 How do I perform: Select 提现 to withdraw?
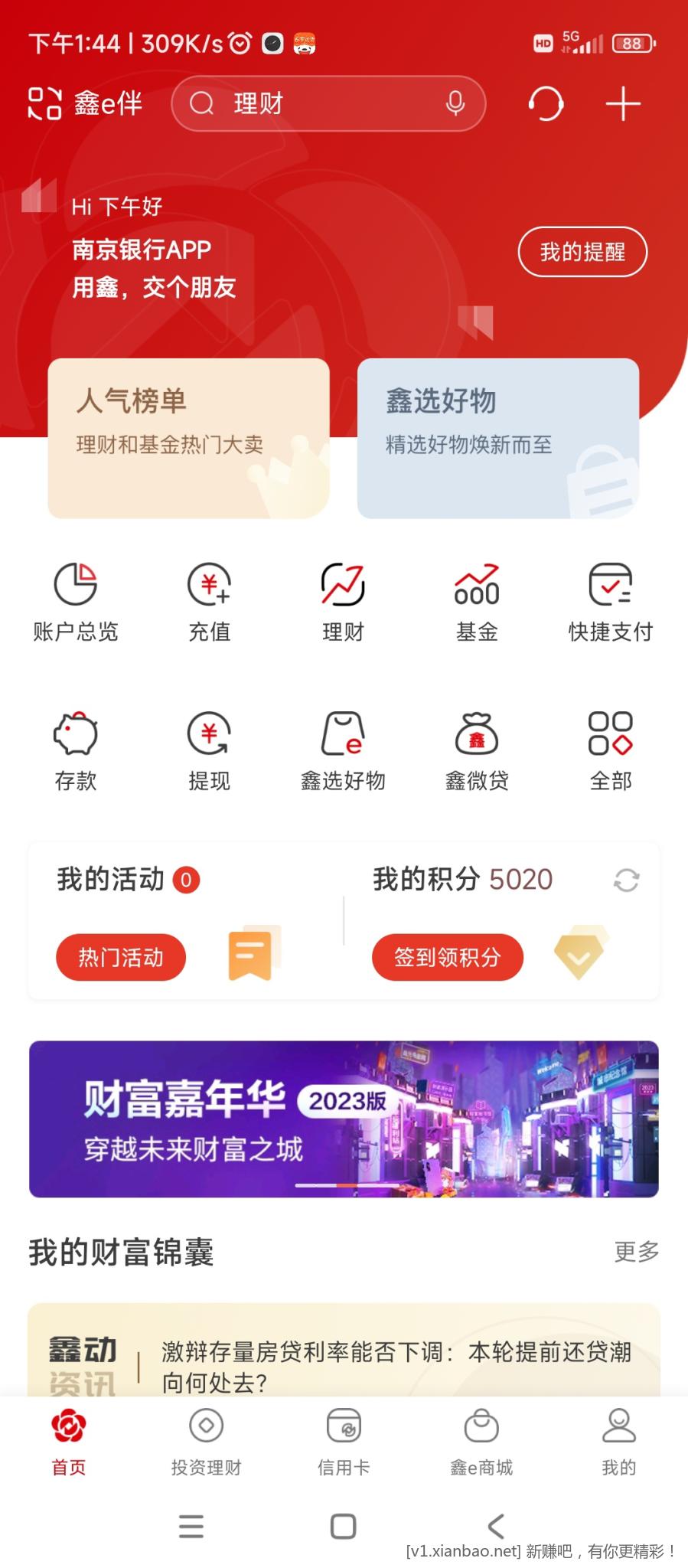[x=209, y=751]
